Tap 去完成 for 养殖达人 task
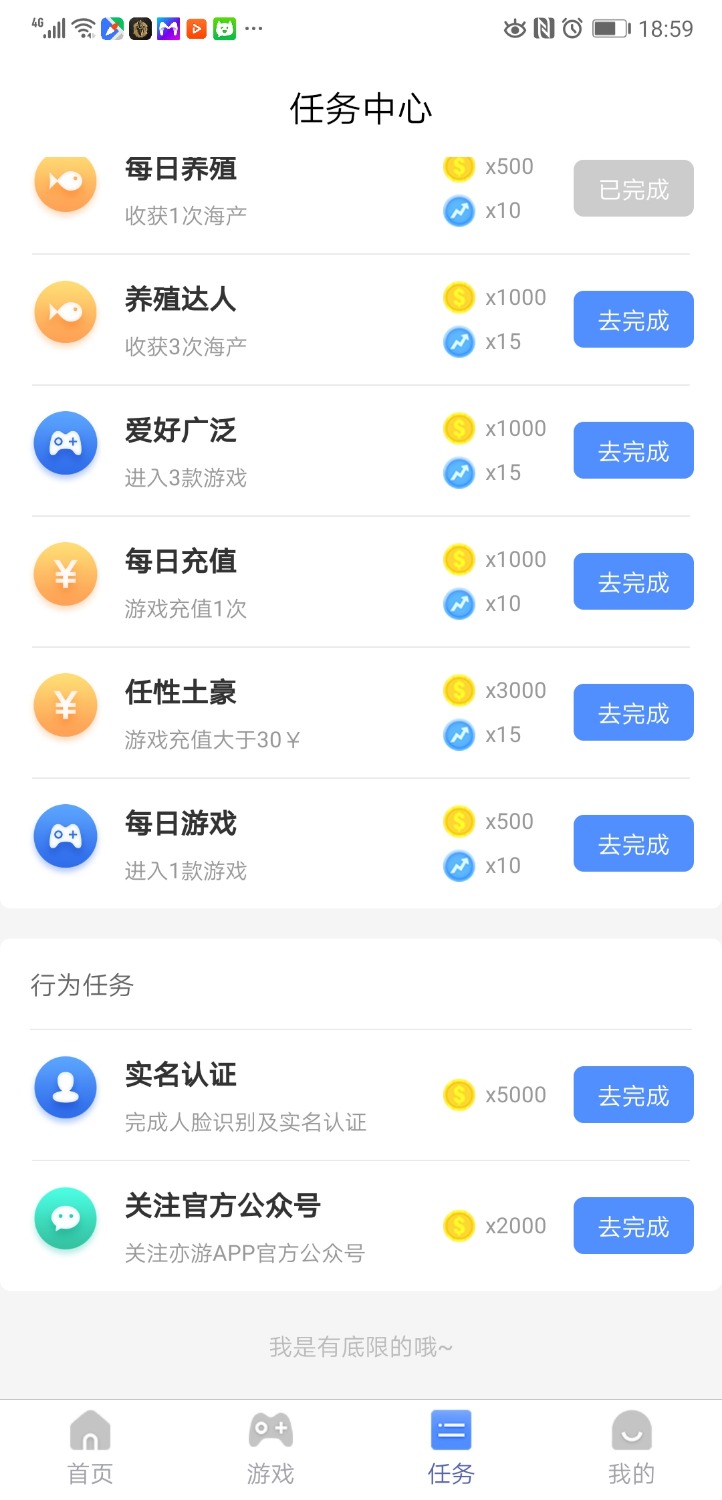Image resolution: width=722 pixels, height=1500 pixels. click(633, 320)
